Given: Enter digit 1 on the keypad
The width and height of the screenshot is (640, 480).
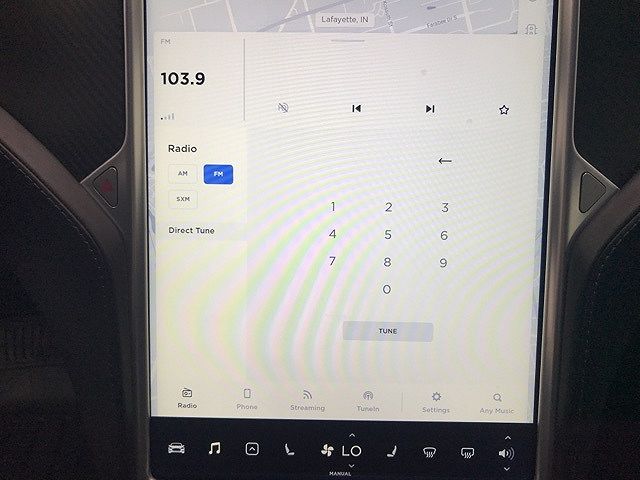Looking at the screenshot, I should pos(333,207).
